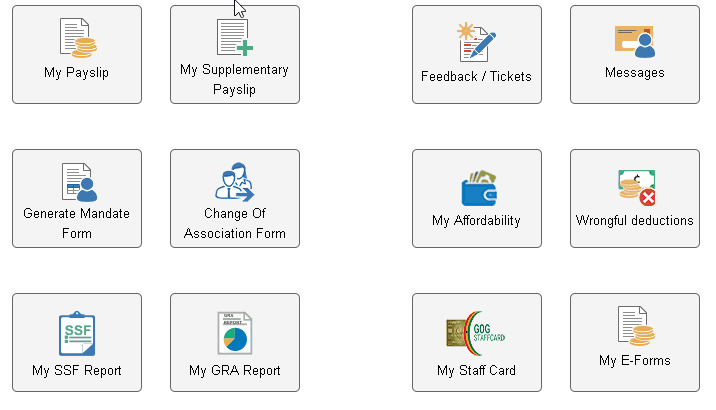
Task: View My SSF Report
Action: coord(77,342)
